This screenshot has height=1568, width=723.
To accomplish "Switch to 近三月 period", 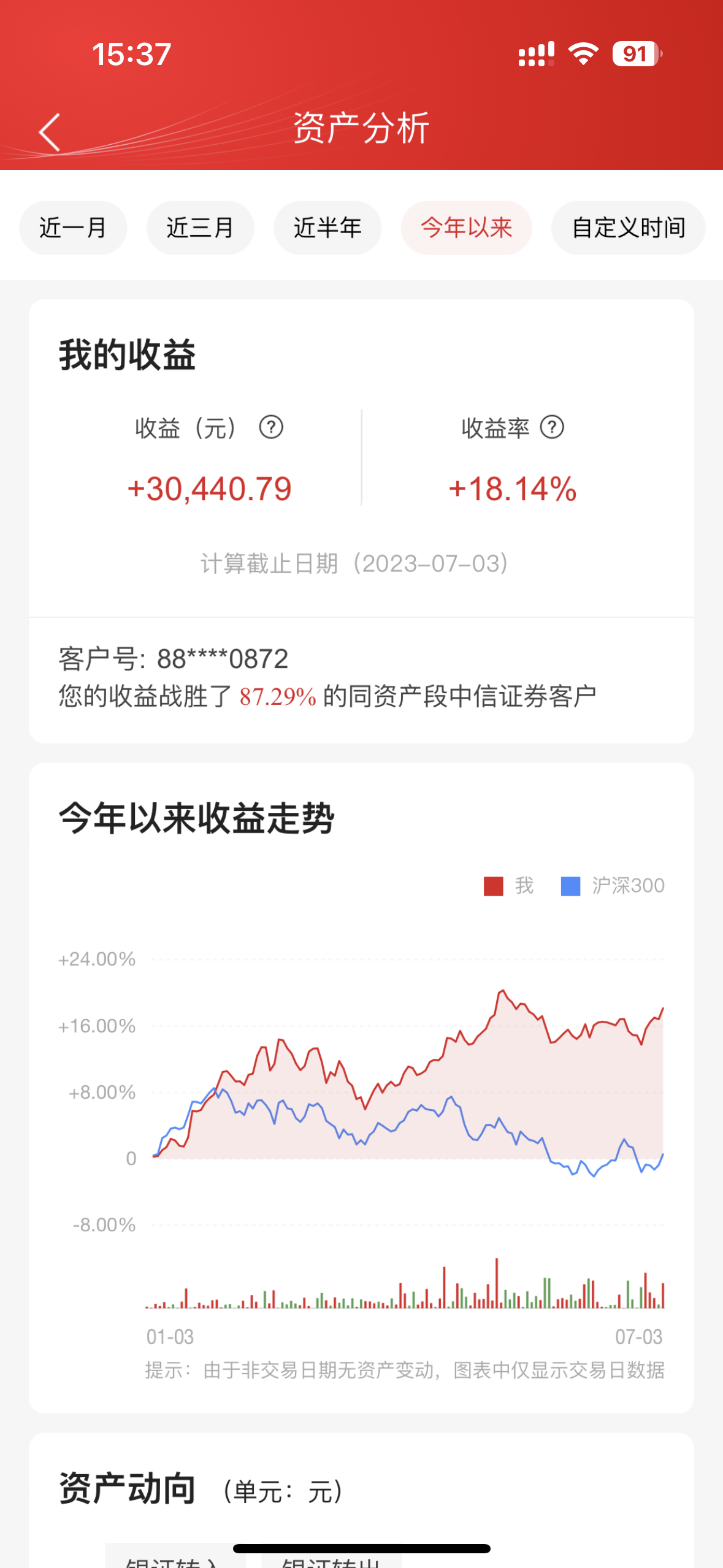I will pos(200,228).
